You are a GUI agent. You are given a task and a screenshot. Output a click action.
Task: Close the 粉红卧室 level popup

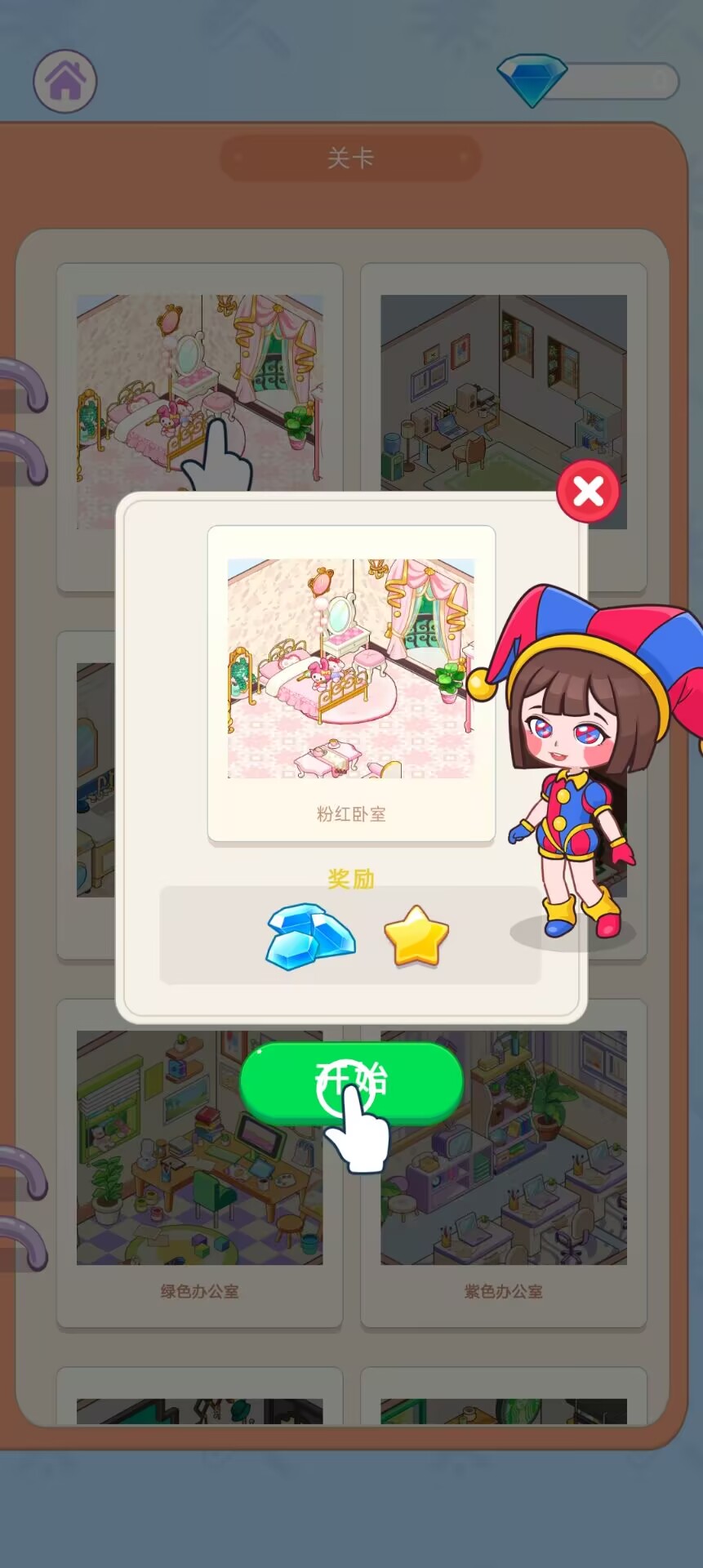(x=588, y=491)
